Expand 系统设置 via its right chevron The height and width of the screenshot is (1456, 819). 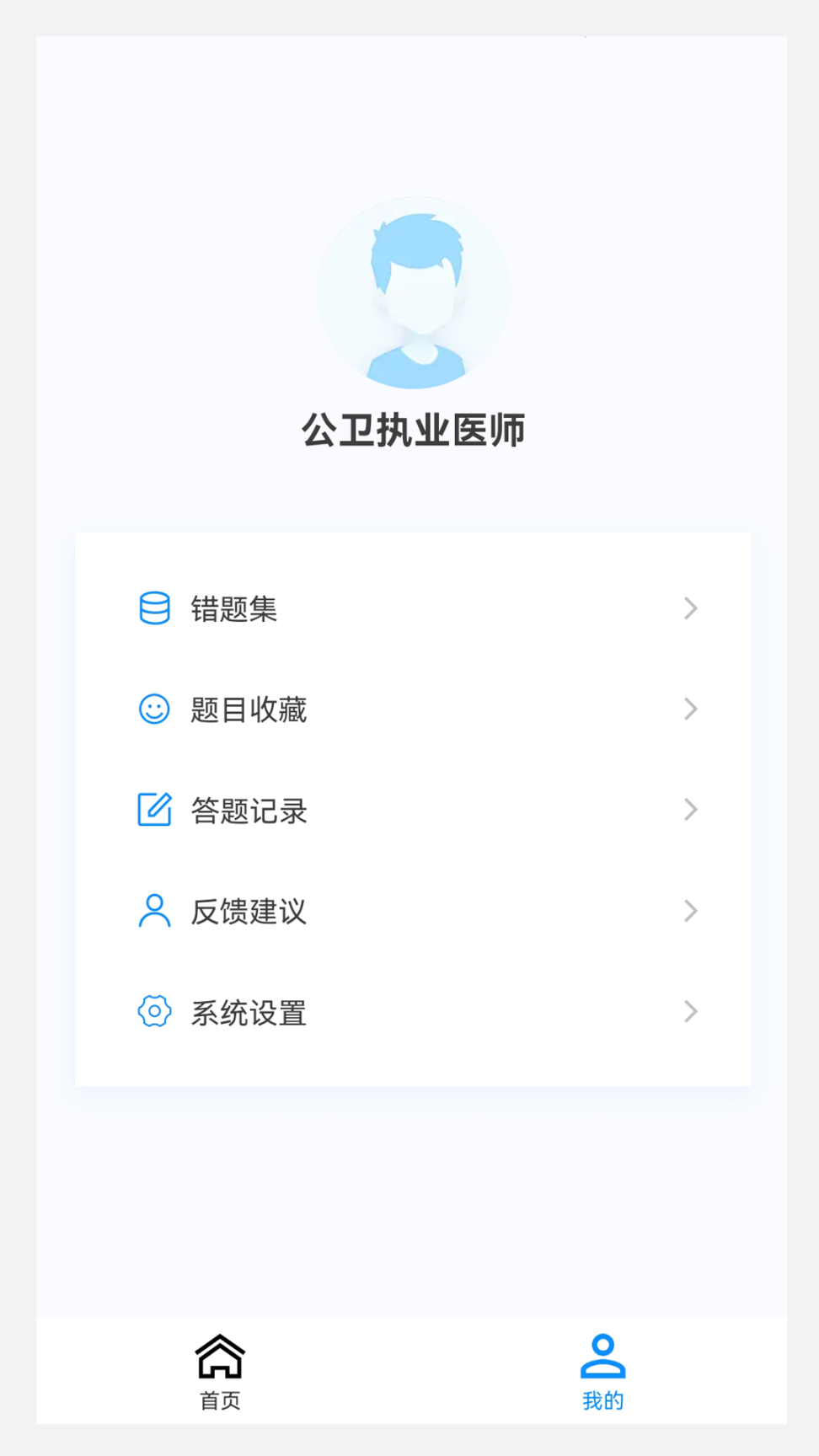691,1012
